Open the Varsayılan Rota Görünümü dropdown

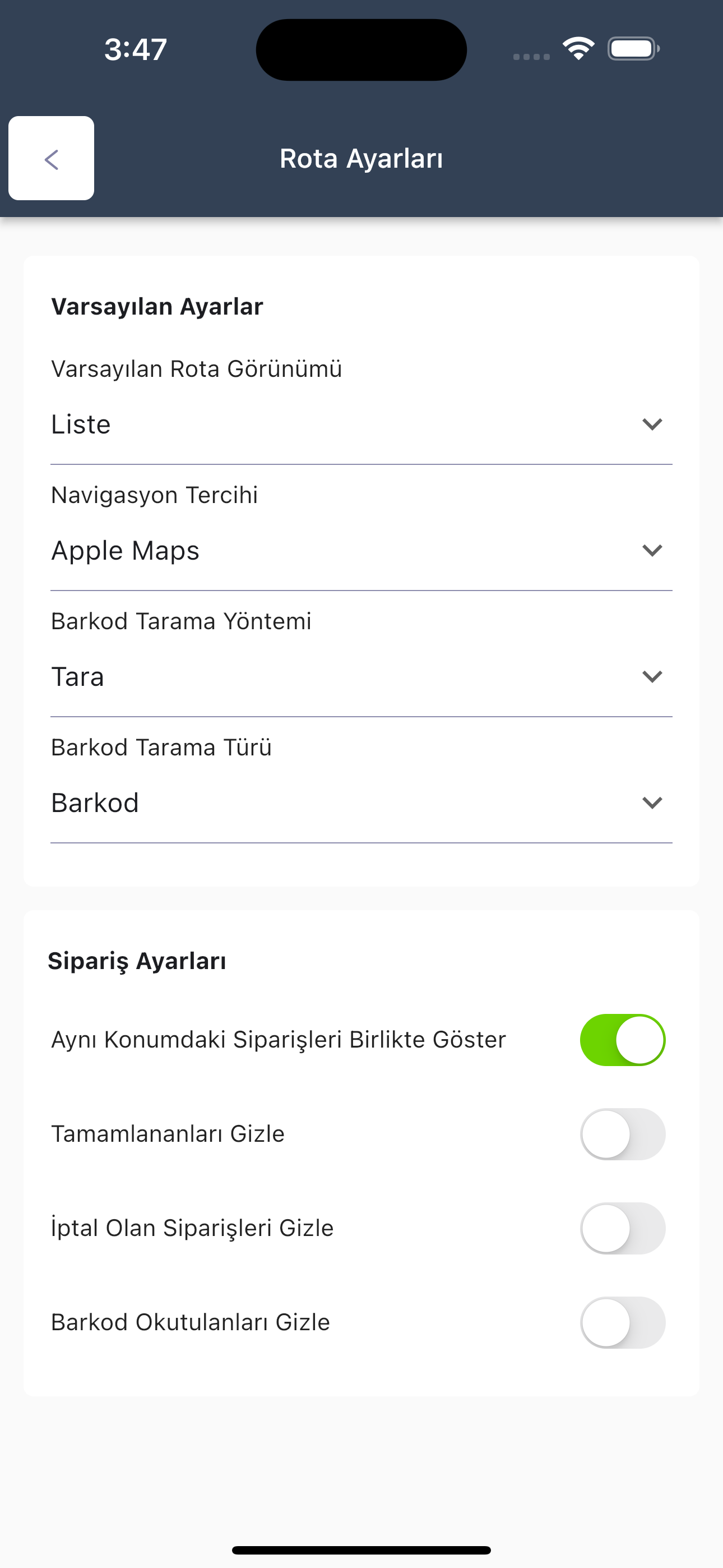click(x=361, y=425)
